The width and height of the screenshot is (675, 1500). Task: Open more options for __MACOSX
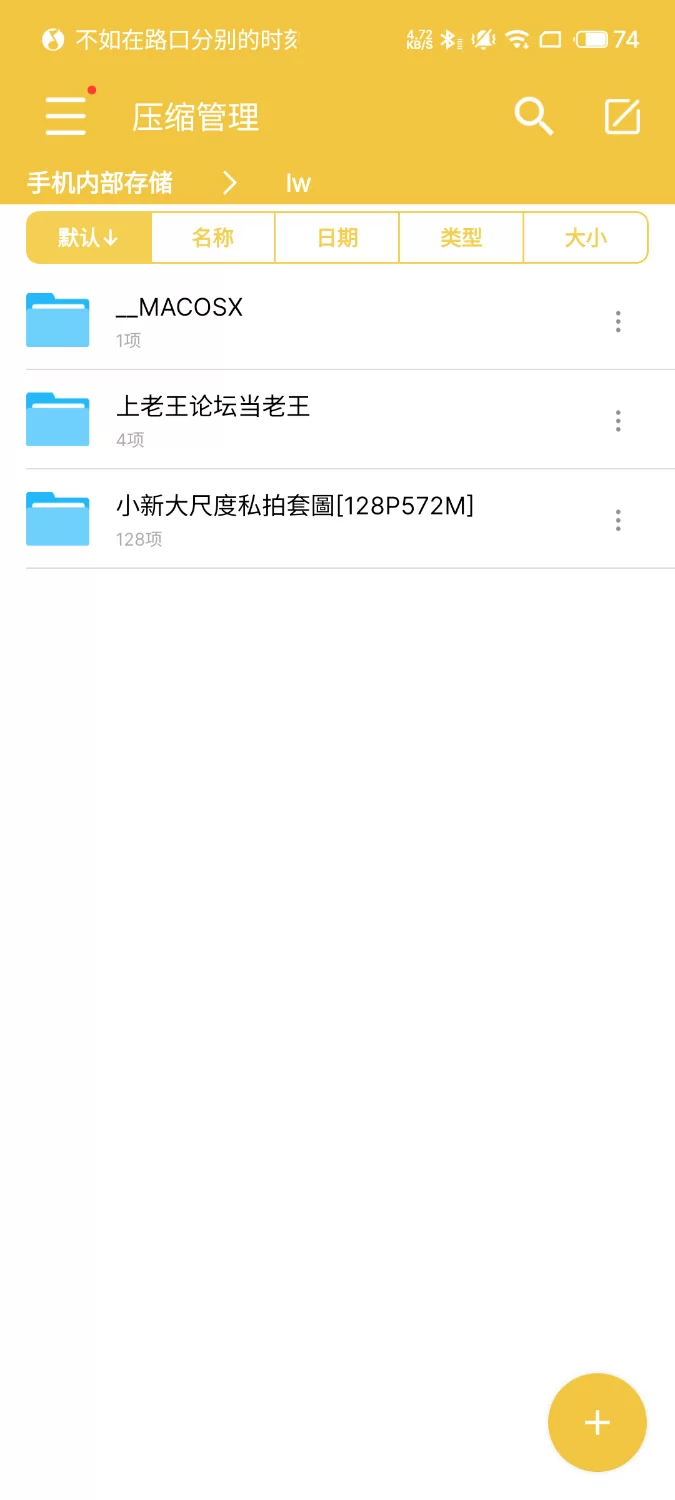pos(618,321)
